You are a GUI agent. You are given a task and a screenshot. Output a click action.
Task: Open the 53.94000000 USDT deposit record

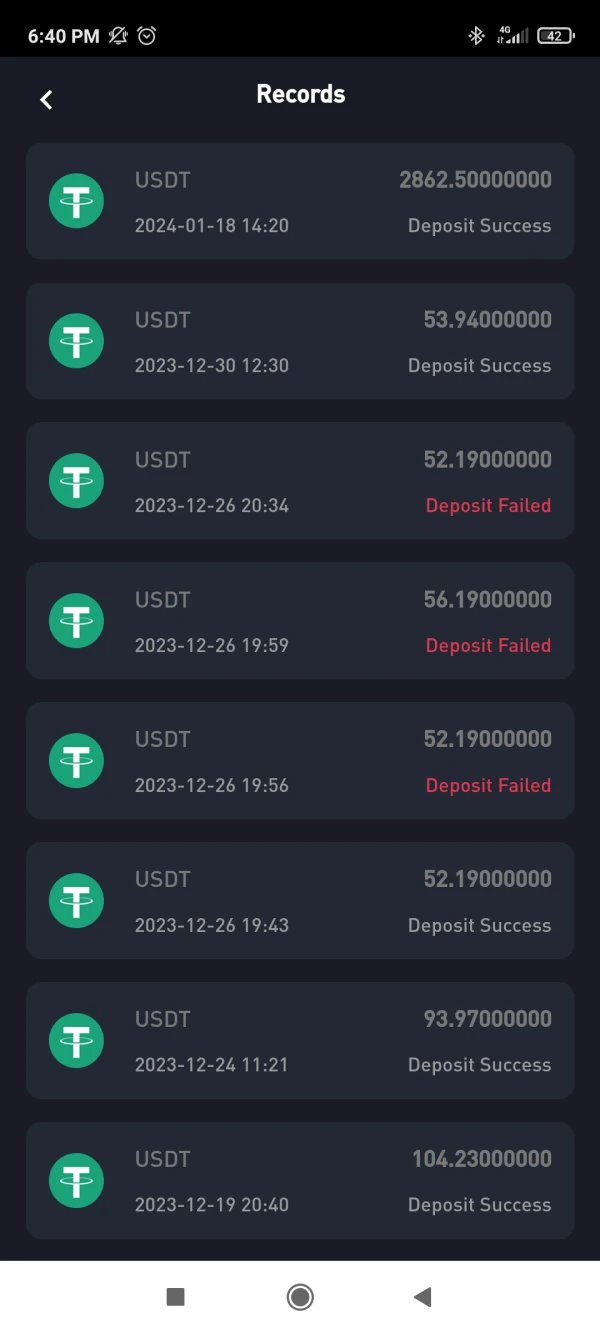[300, 342]
